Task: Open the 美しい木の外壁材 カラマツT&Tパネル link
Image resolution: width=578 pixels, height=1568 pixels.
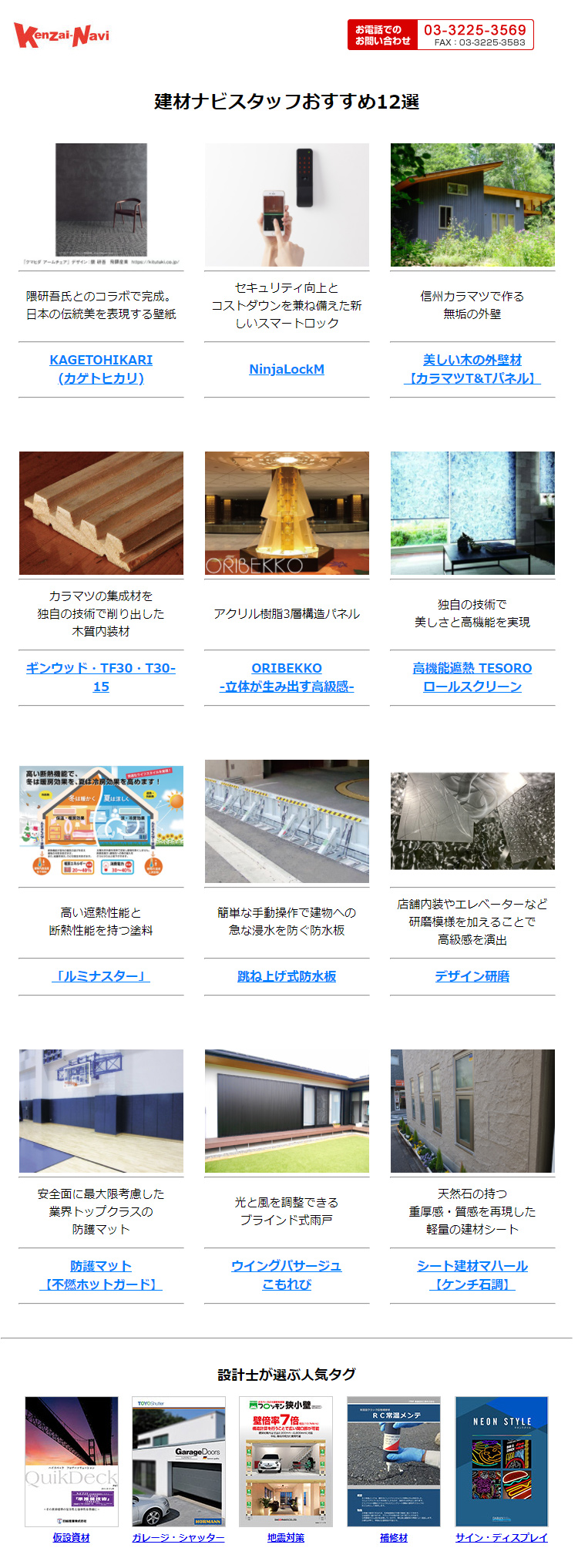Action: coord(472,369)
